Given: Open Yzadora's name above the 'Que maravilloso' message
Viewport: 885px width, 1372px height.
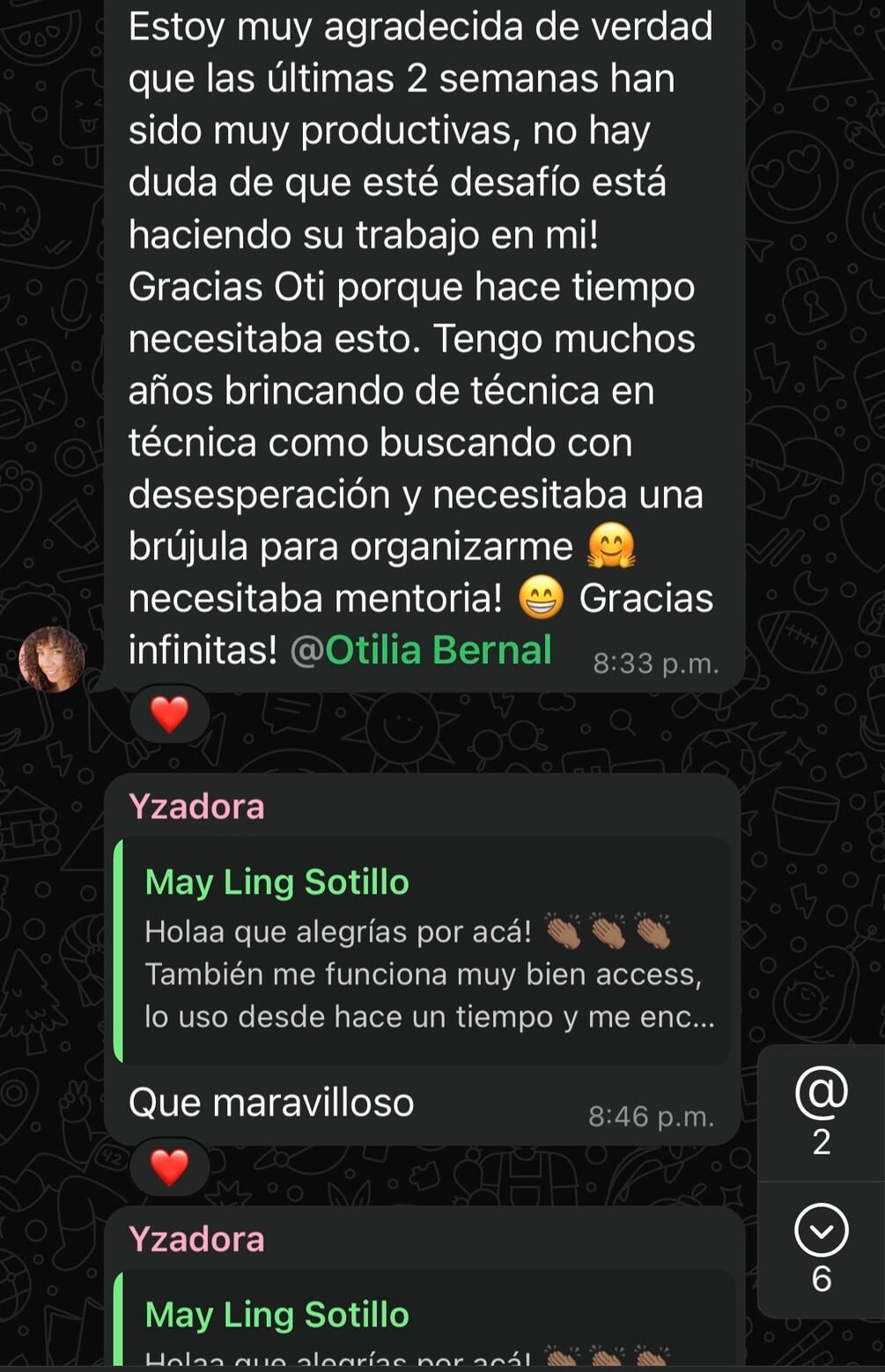Looking at the screenshot, I should tap(196, 807).
